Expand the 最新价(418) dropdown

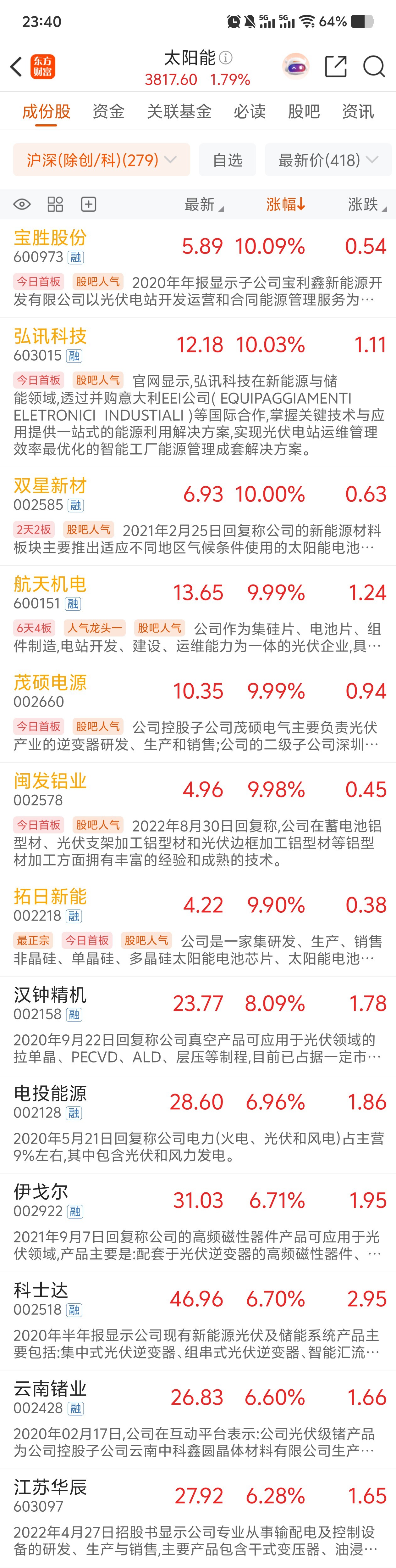click(x=328, y=160)
